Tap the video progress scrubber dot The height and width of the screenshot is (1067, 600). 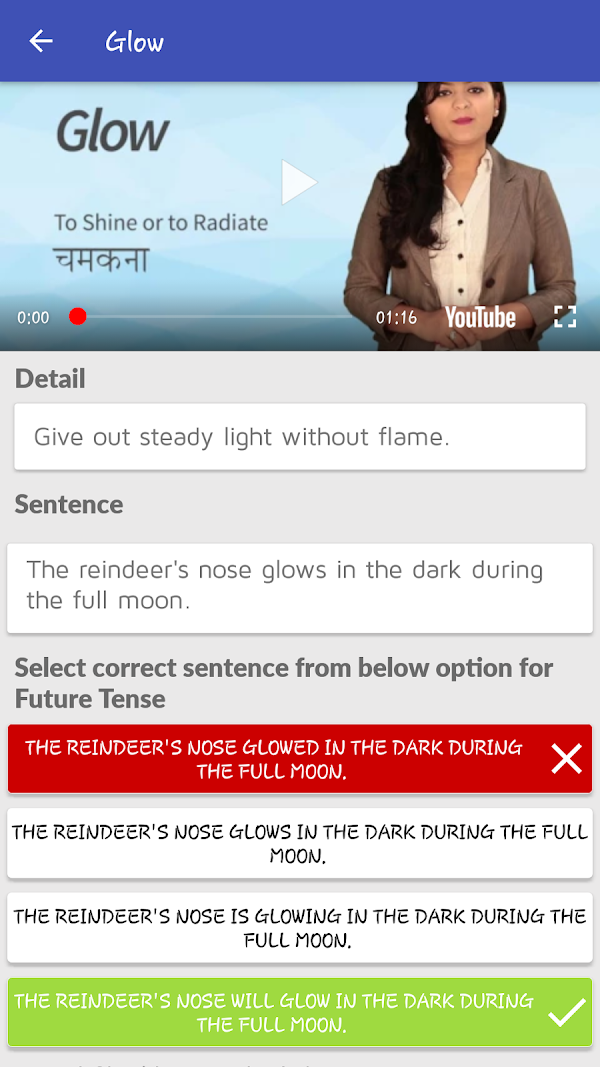(x=78, y=317)
